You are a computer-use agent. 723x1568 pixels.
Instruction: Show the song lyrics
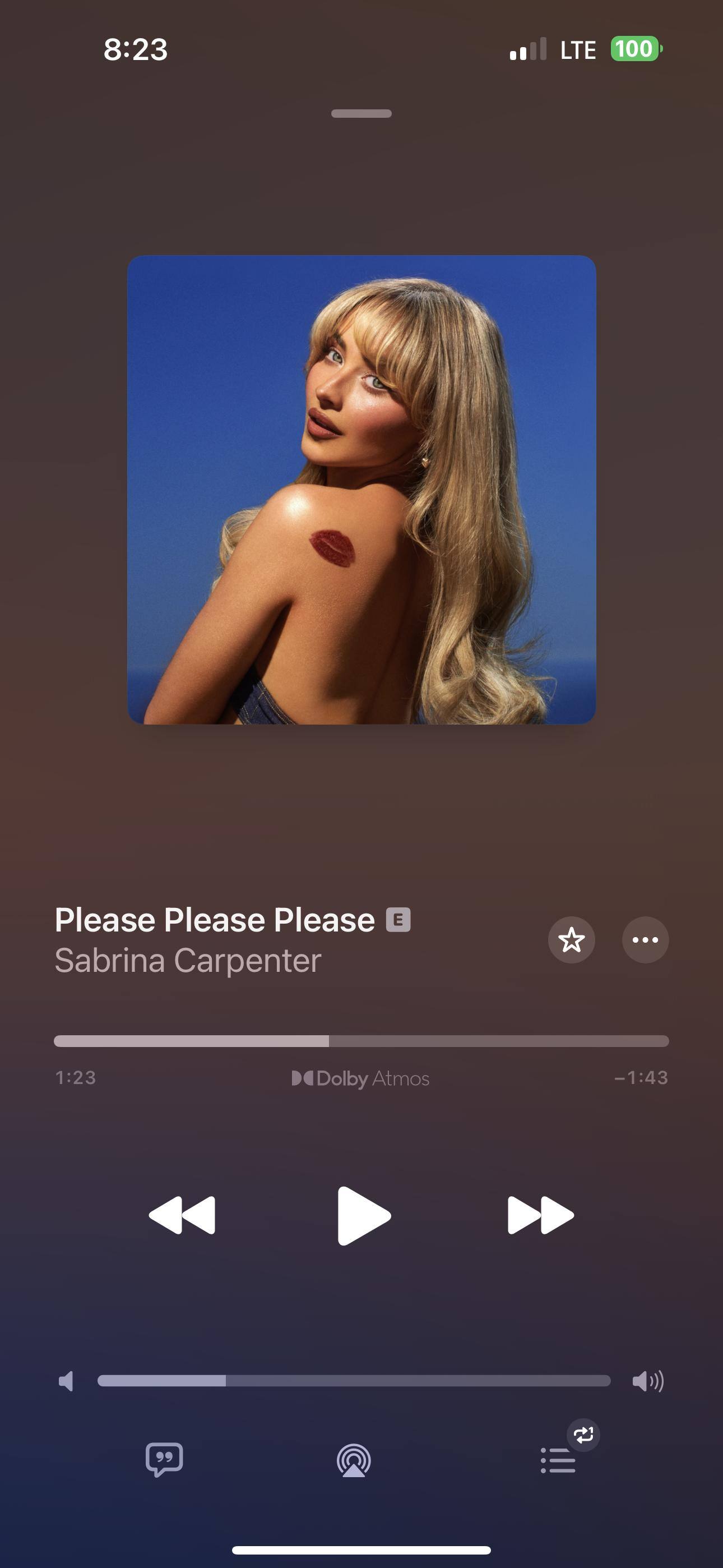(x=164, y=1460)
